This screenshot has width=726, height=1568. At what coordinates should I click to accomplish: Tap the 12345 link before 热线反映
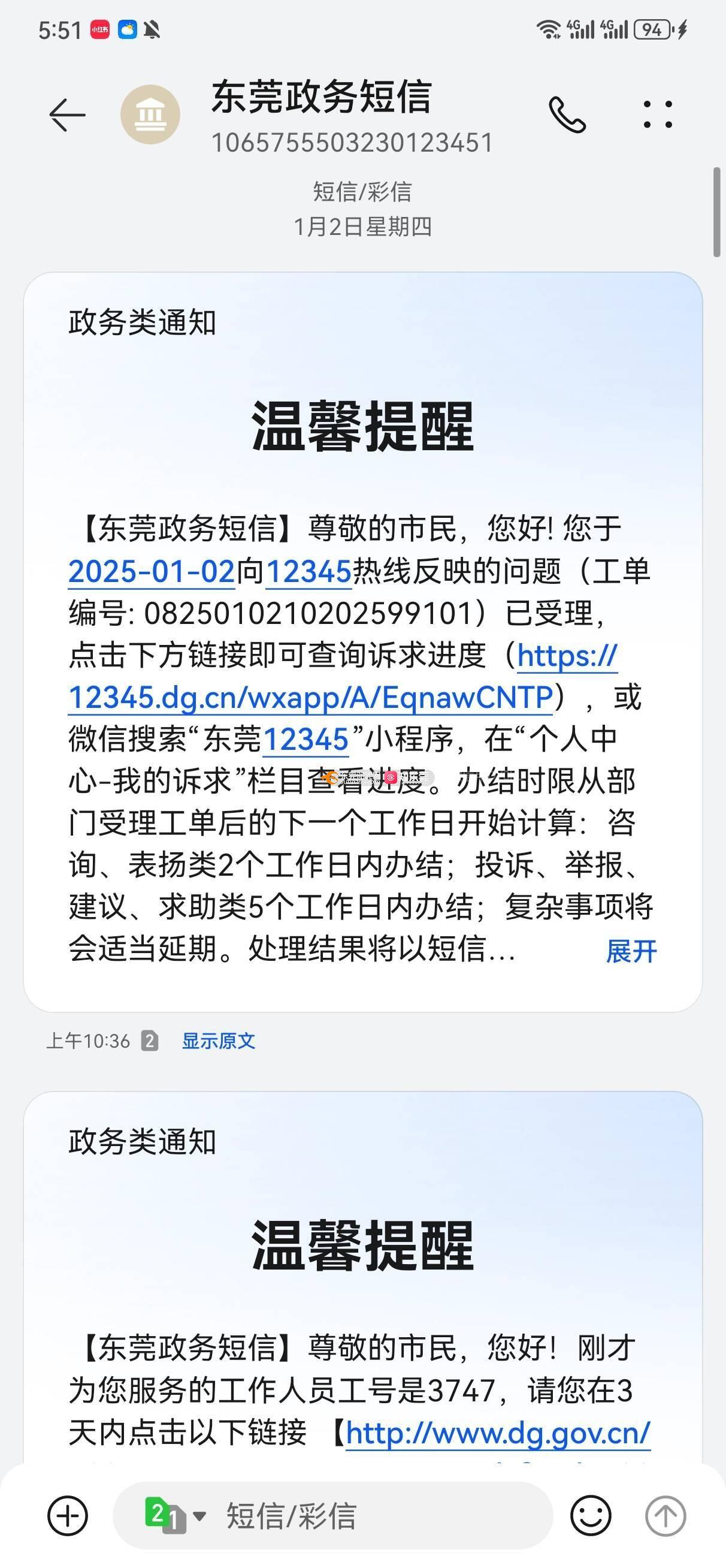(x=308, y=572)
